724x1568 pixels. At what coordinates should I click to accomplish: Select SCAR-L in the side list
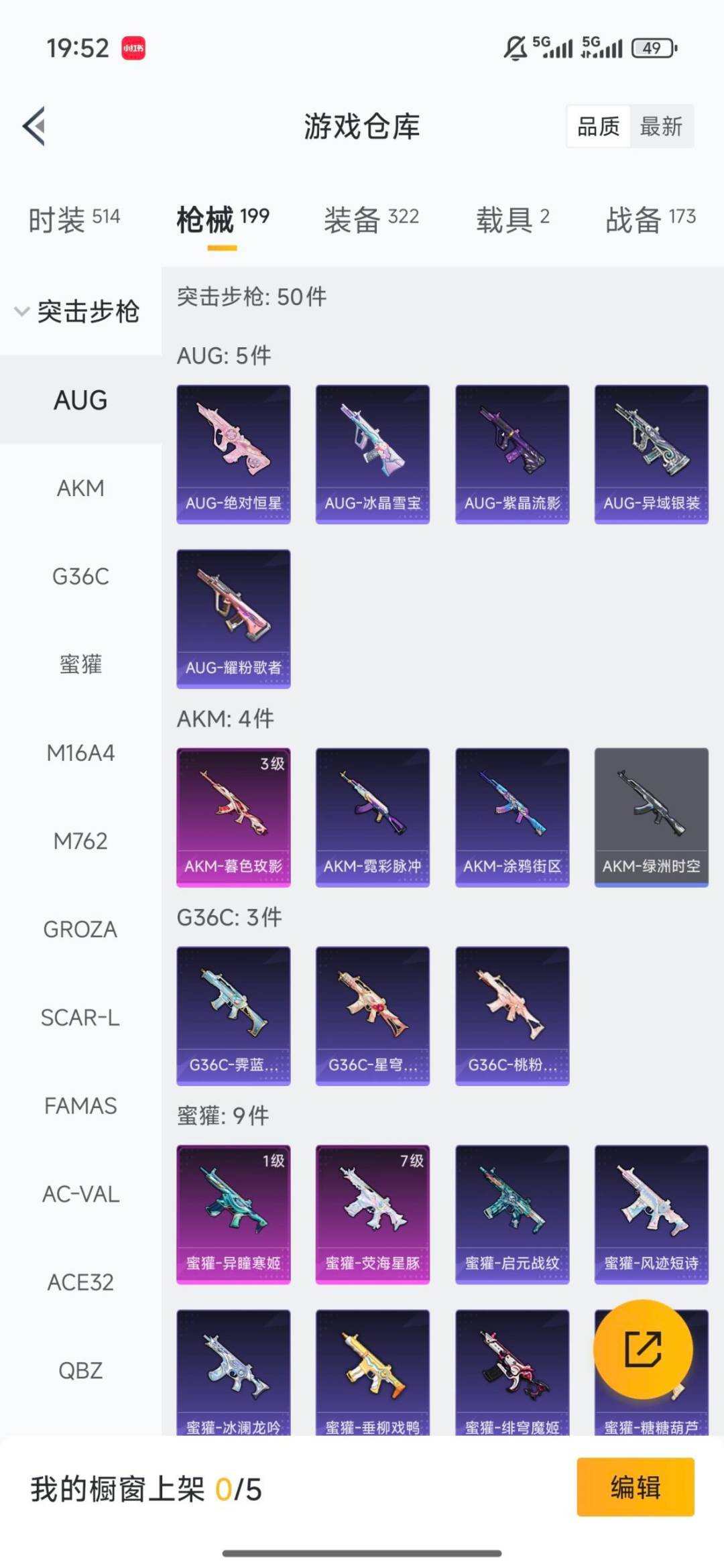pyautogui.click(x=80, y=1018)
